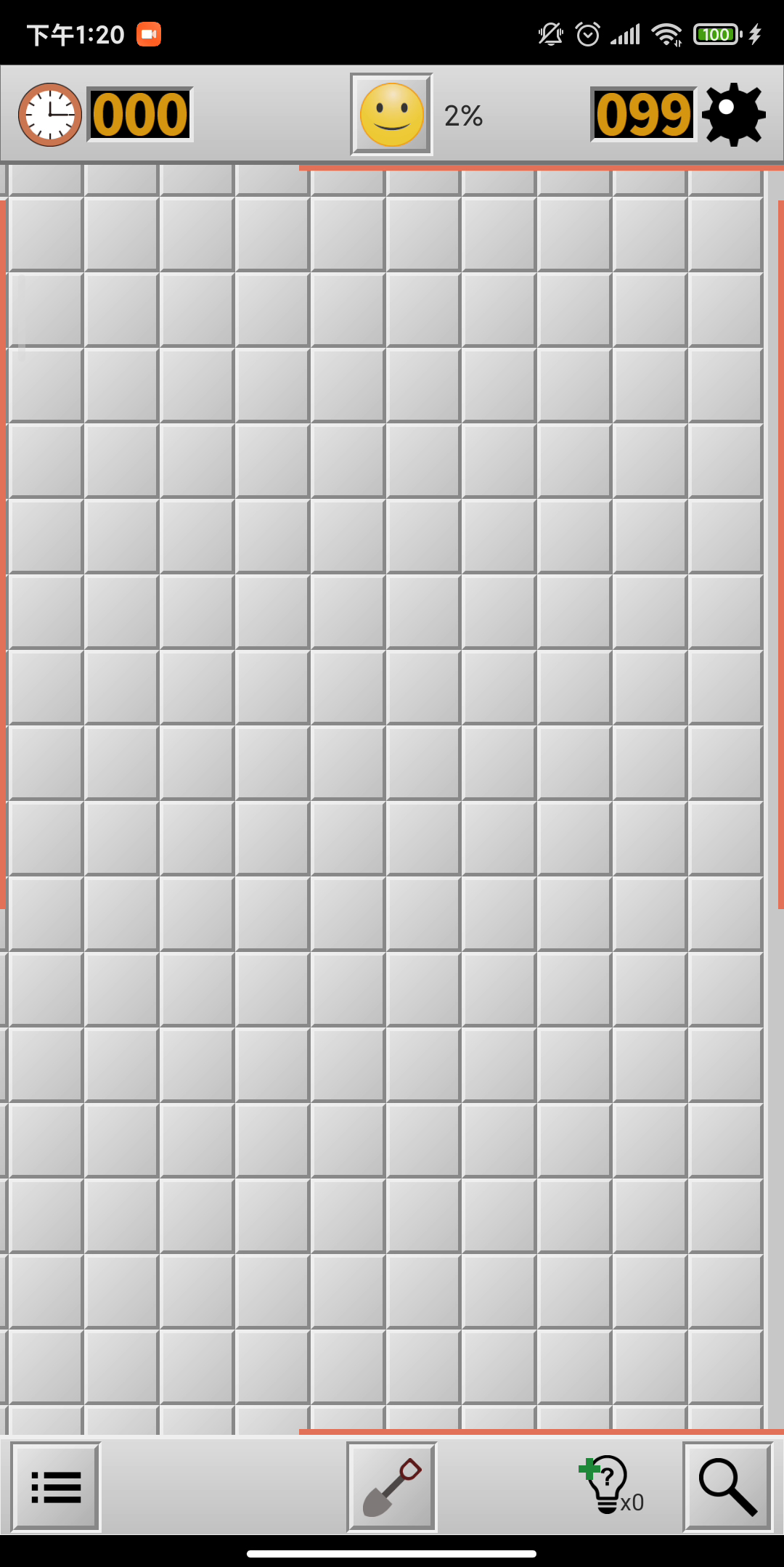Open the settings gear
The height and width of the screenshot is (1567, 784).
coord(733,115)
